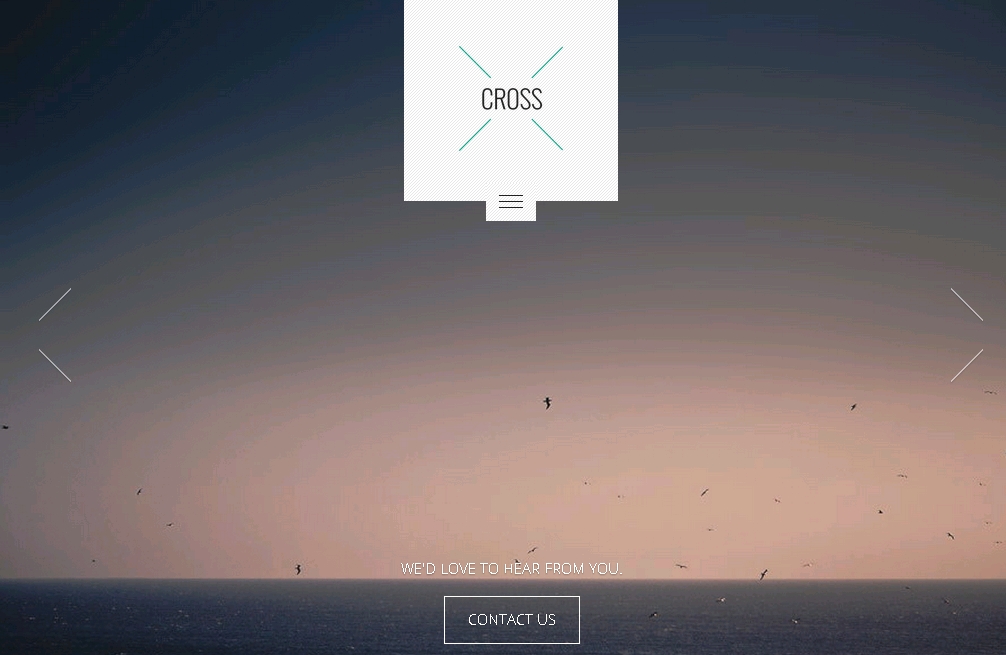Go to the previous slide
The height and width of the screenshot is (655, 1006).
tap(55, 335)
